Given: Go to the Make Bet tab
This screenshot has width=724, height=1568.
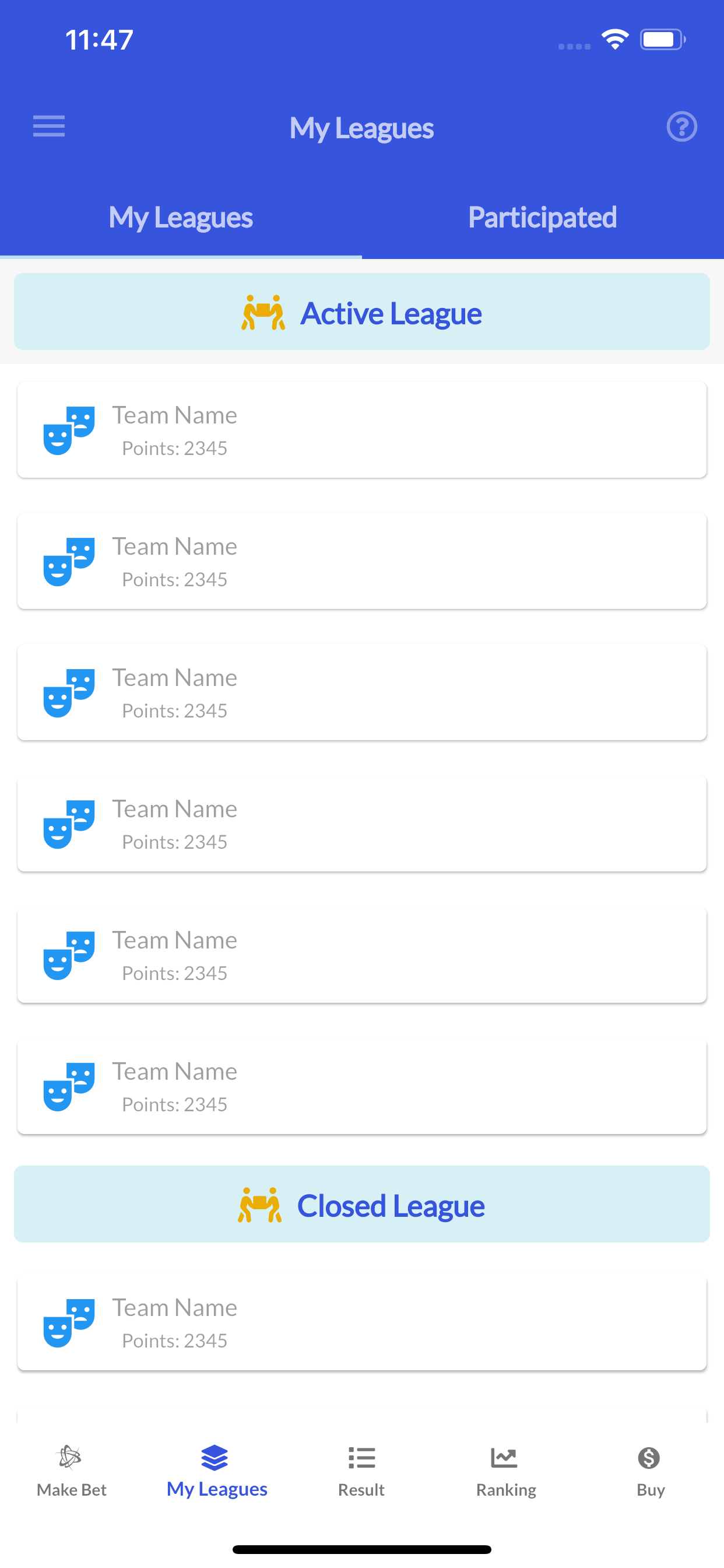Looking at the screenshot, I should coord(72,1471).
